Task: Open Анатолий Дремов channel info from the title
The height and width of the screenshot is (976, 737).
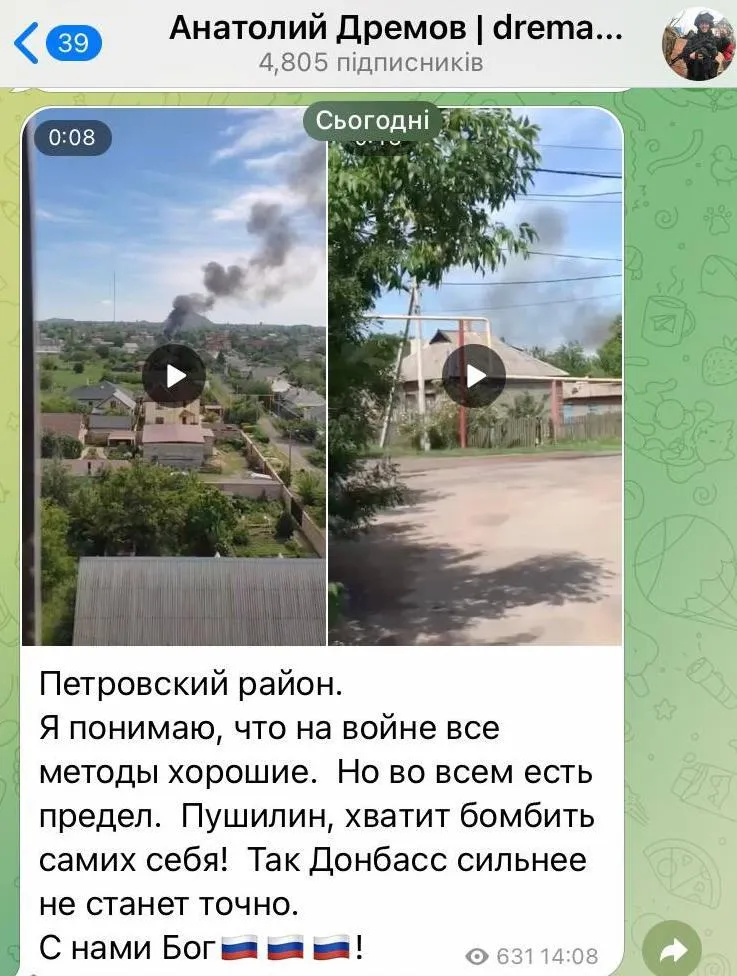Action: click(x=395, y=30)
